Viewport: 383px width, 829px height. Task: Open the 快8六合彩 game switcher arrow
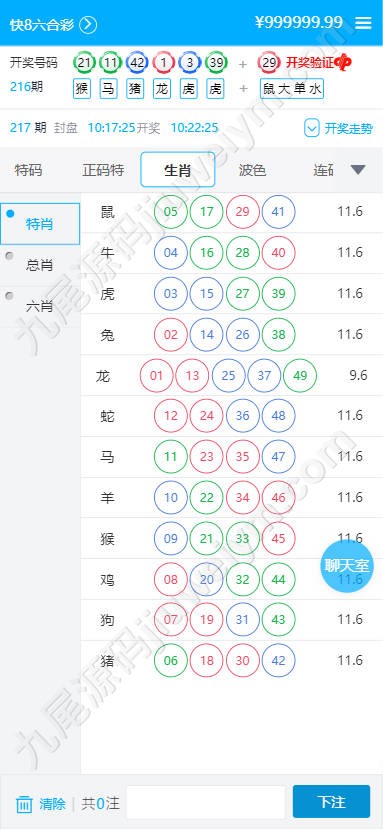(88, 25)
